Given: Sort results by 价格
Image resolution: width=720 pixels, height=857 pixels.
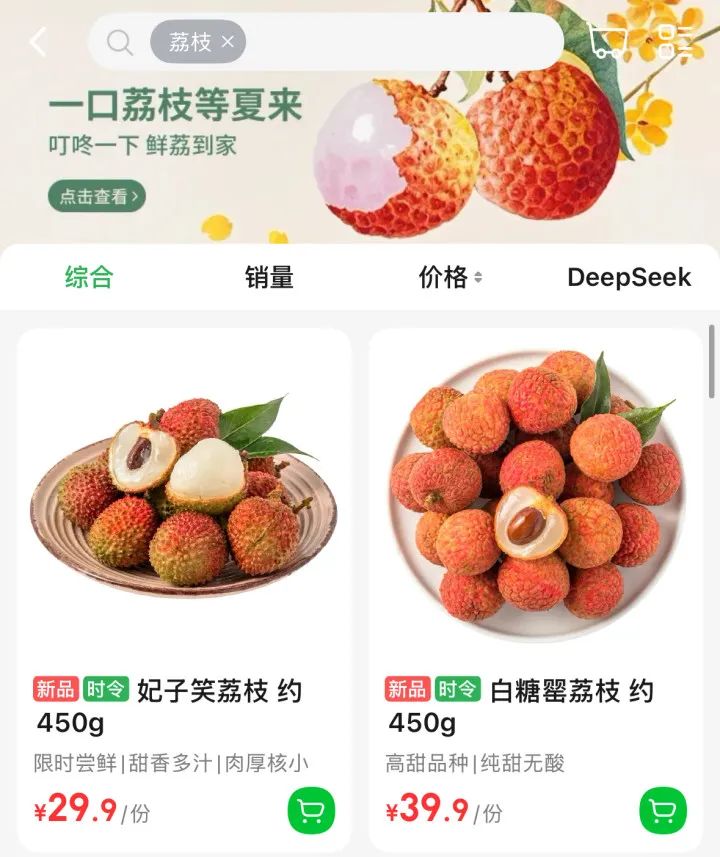Looking at the screenshot, I should pyautogui.click(x=449, y=277).
